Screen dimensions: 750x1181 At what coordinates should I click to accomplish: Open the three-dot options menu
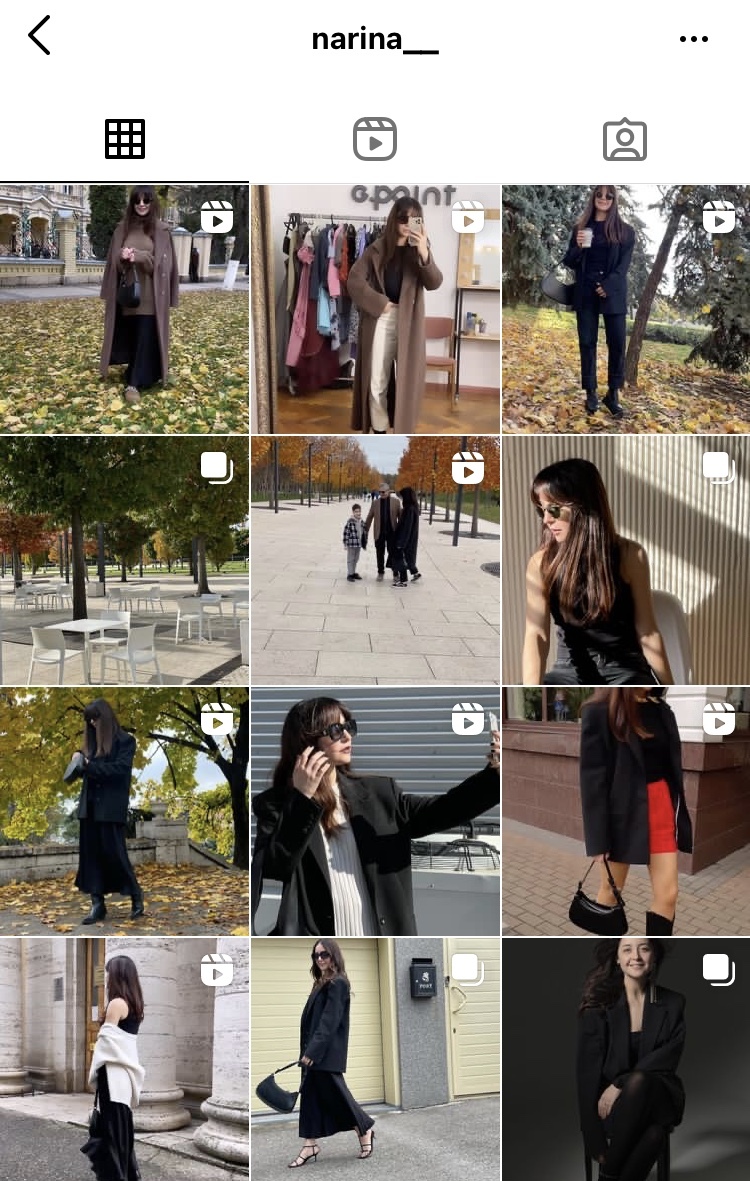point(693,39)
